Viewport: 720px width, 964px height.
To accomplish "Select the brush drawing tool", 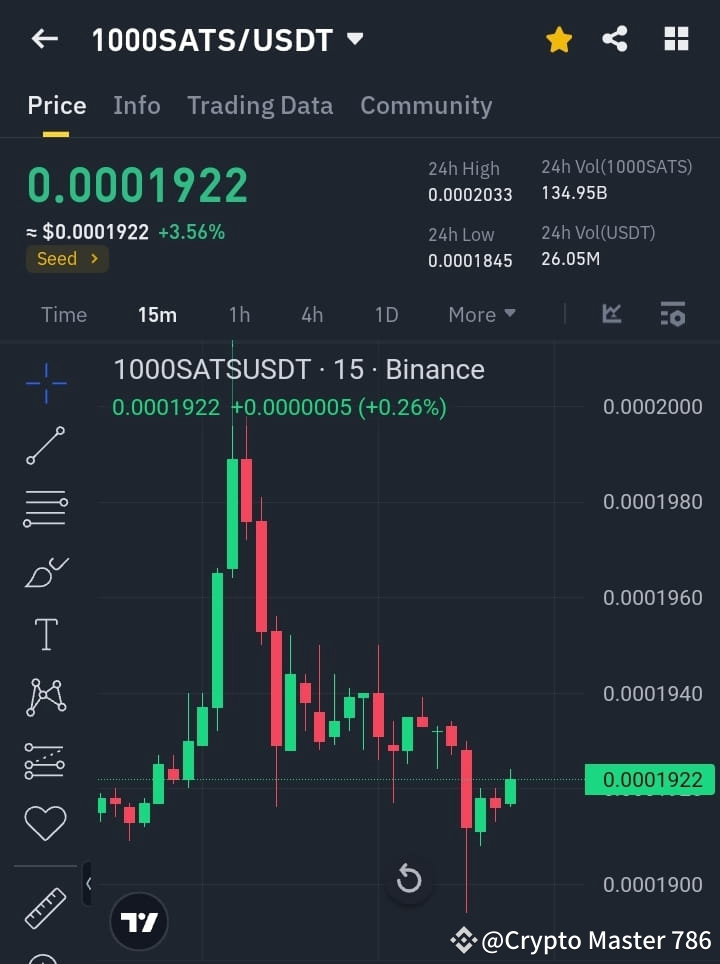I will pyautogui.click(x=44, y=570).
